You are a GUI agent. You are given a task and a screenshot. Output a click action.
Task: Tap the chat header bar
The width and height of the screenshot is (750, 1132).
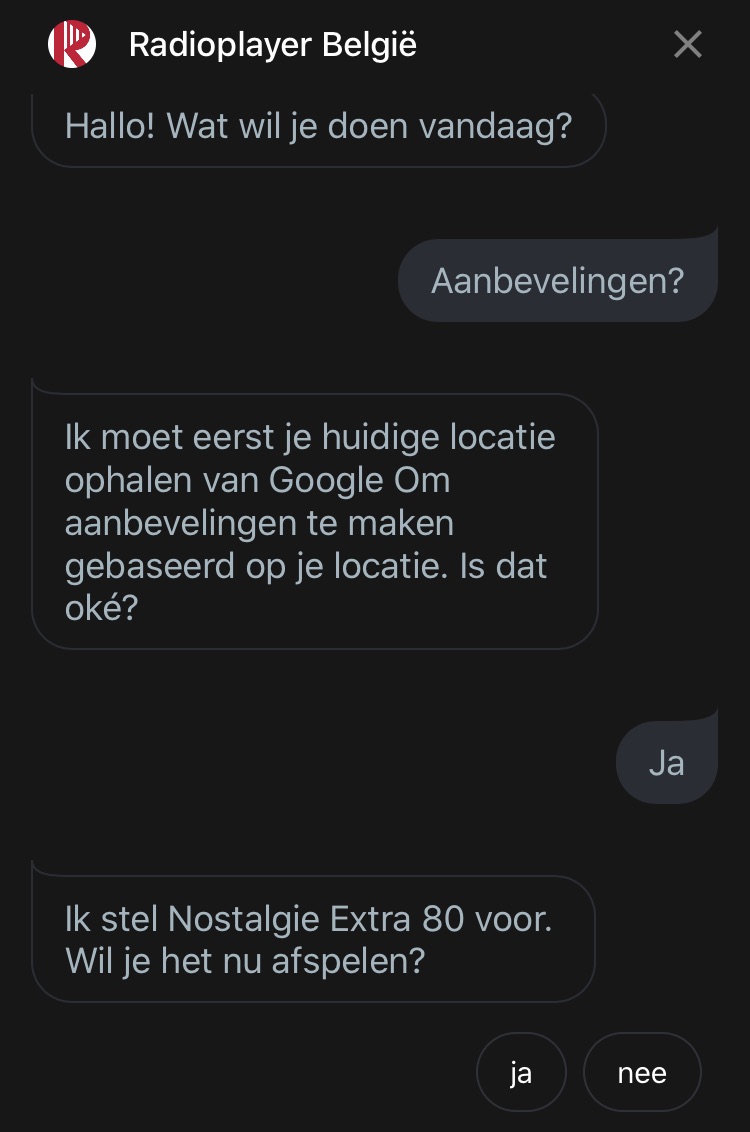[375, 43]
